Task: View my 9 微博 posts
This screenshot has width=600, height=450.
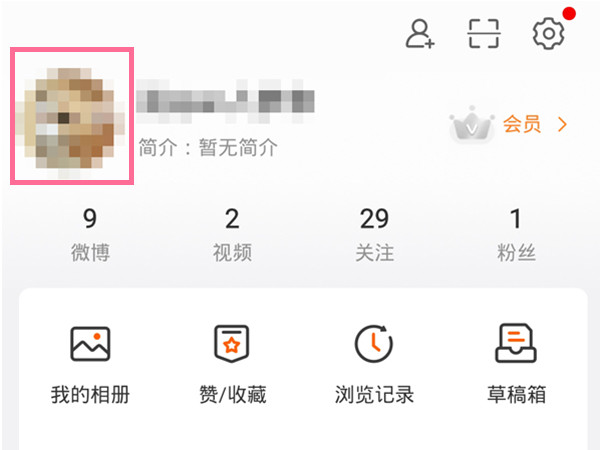Action: [x=90, y=234]
